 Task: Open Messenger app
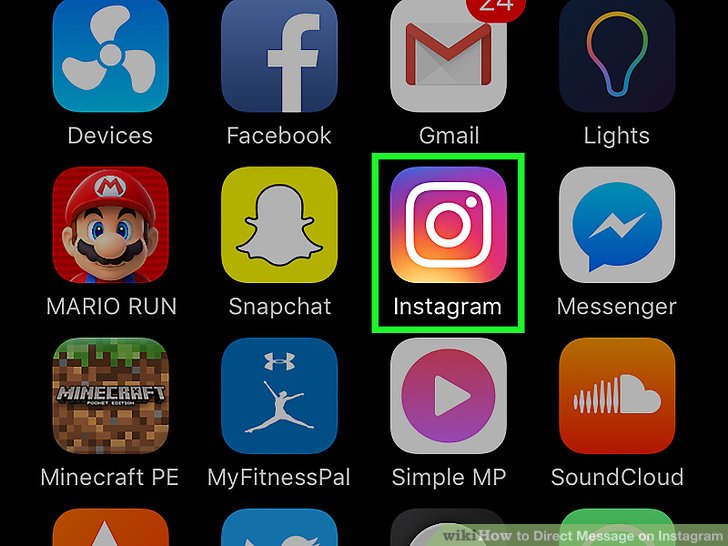click(617, 225)
